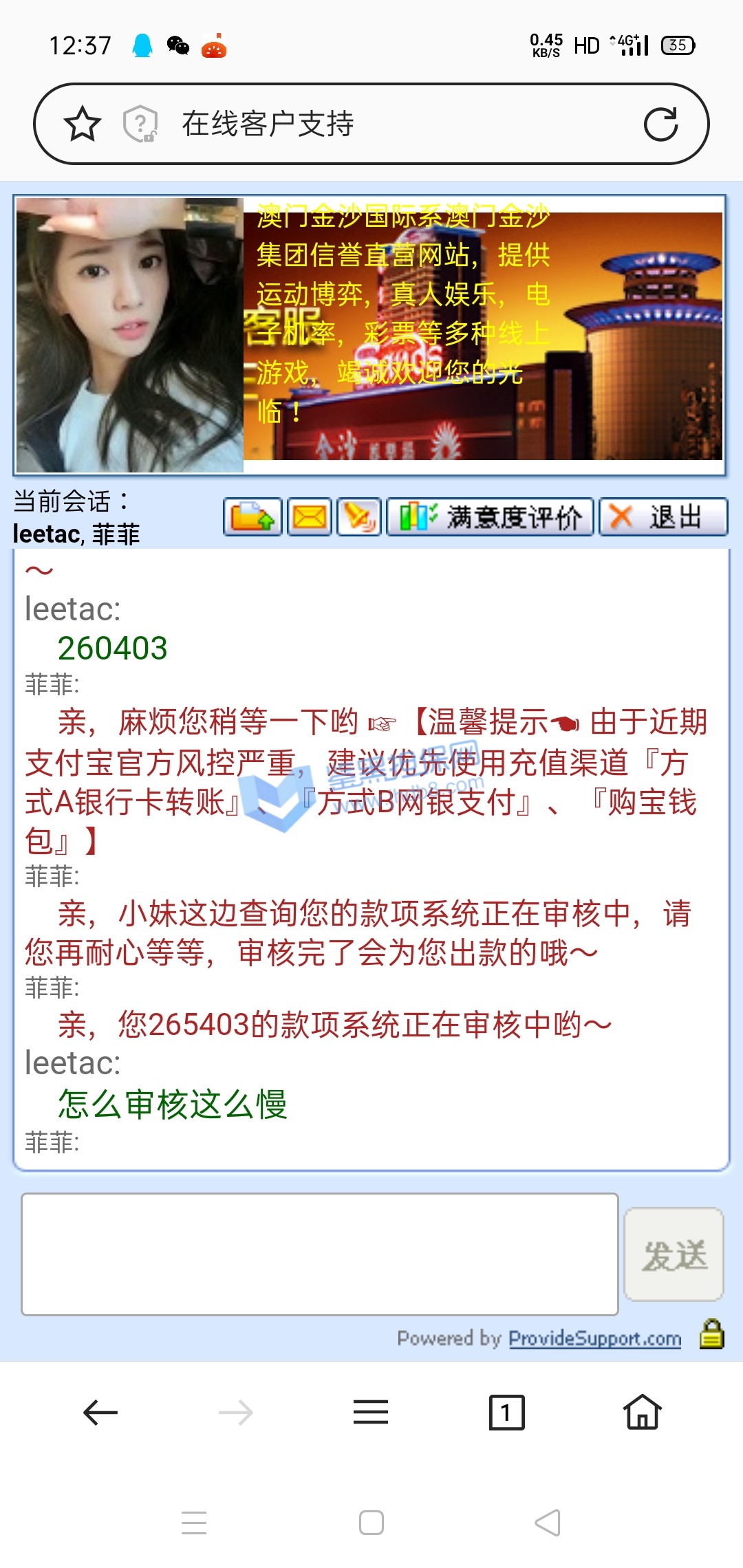This screenshot has height=1568, width=743.
Task: Send a file using the folder icon
Action: point(252,516)
